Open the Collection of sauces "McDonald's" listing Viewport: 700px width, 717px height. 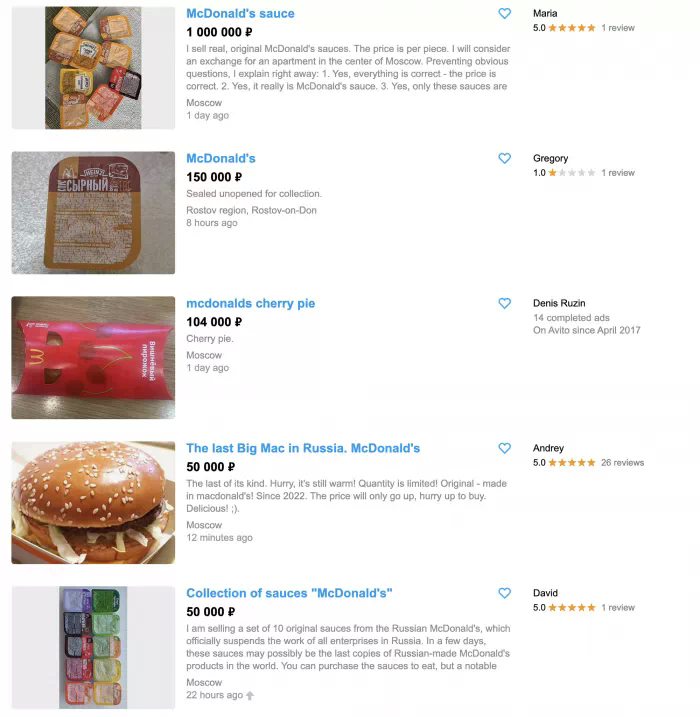289,593
